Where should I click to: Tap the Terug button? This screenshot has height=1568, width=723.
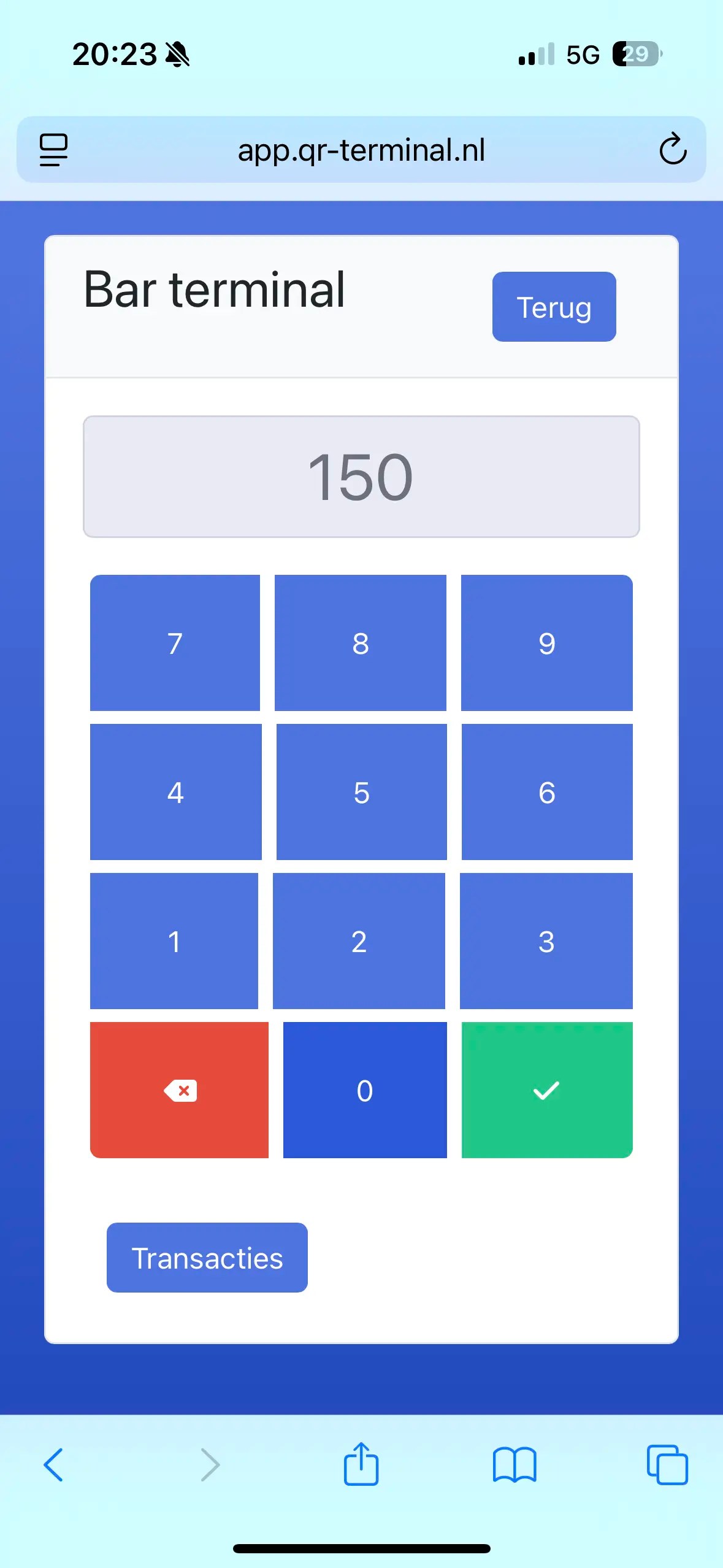point(554,307)
